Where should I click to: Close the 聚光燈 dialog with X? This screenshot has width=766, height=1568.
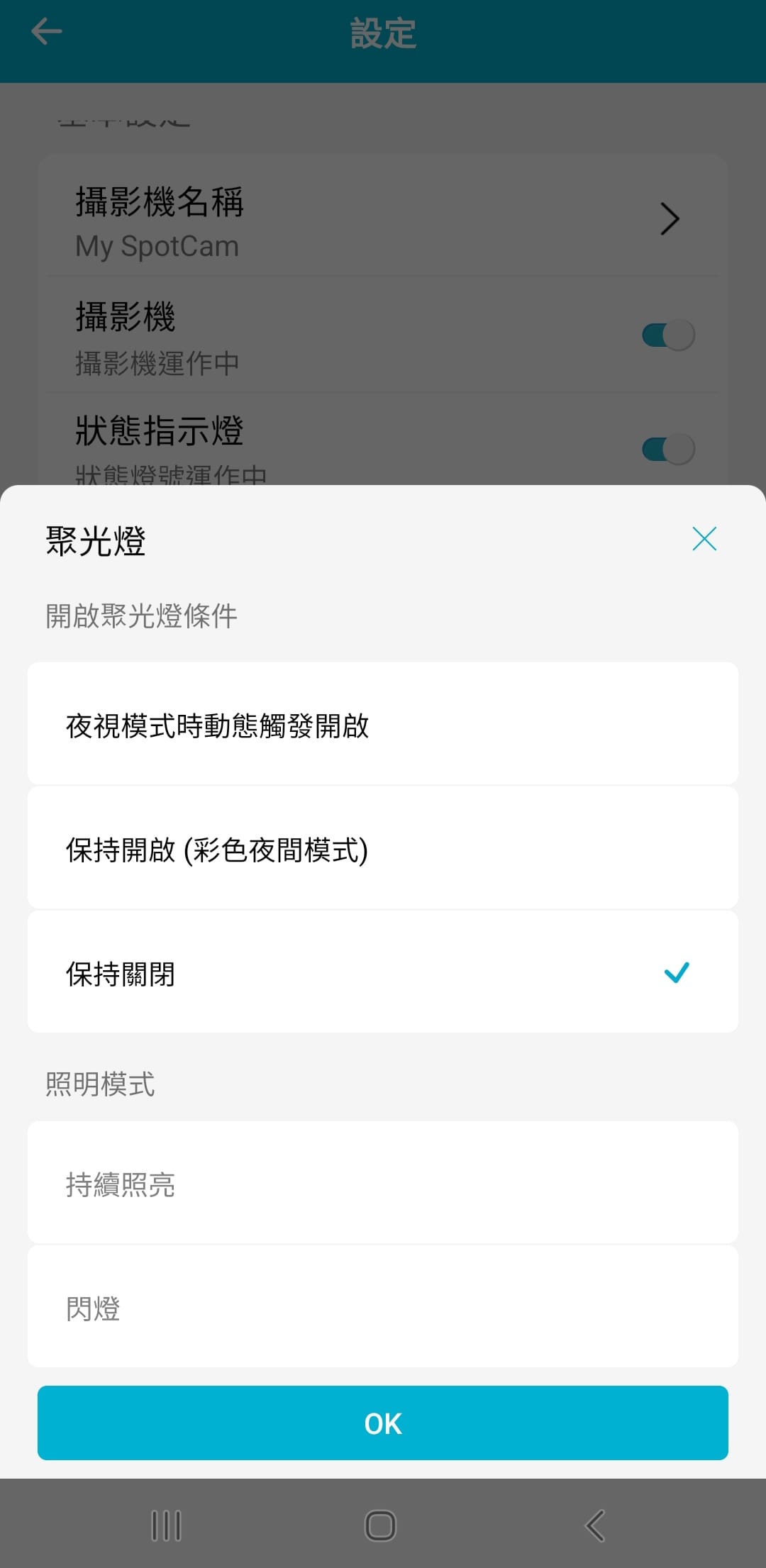click(x=704, y=539)
